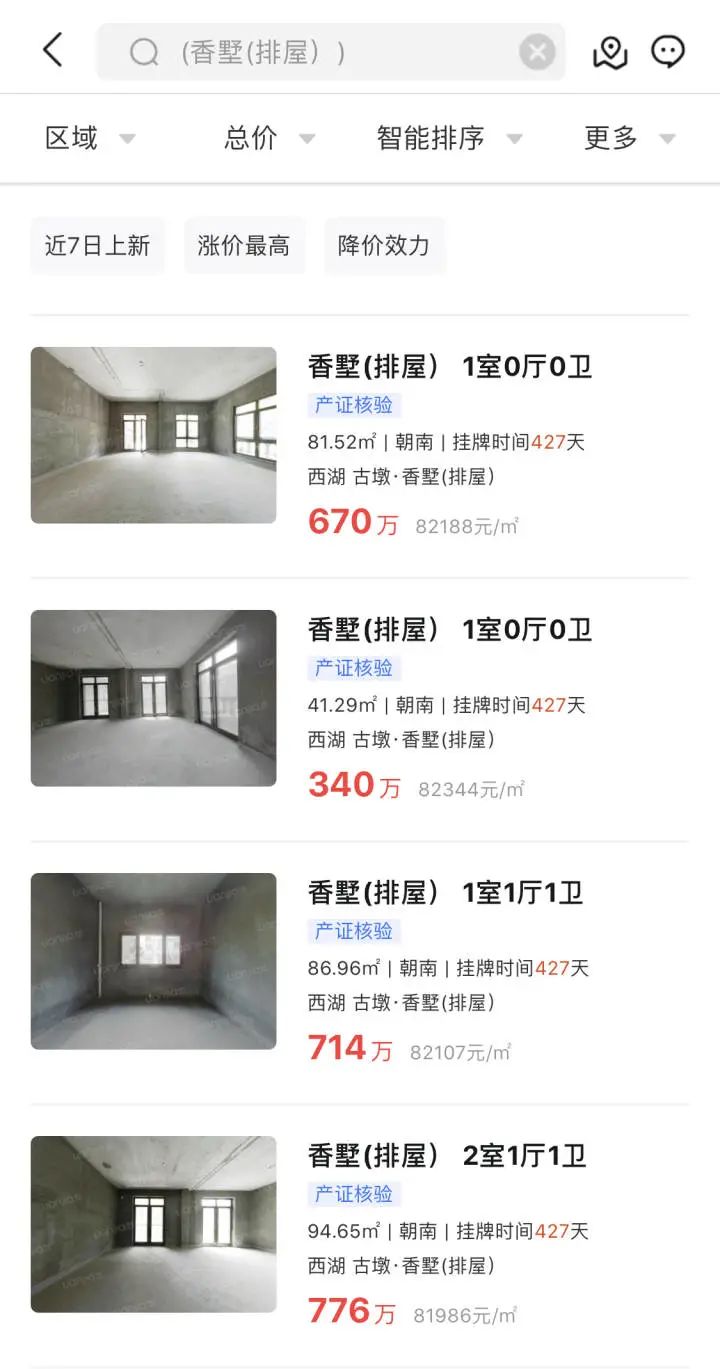Select the 涨价最高 chip
720x1369 pixels.
coord(244,246)
